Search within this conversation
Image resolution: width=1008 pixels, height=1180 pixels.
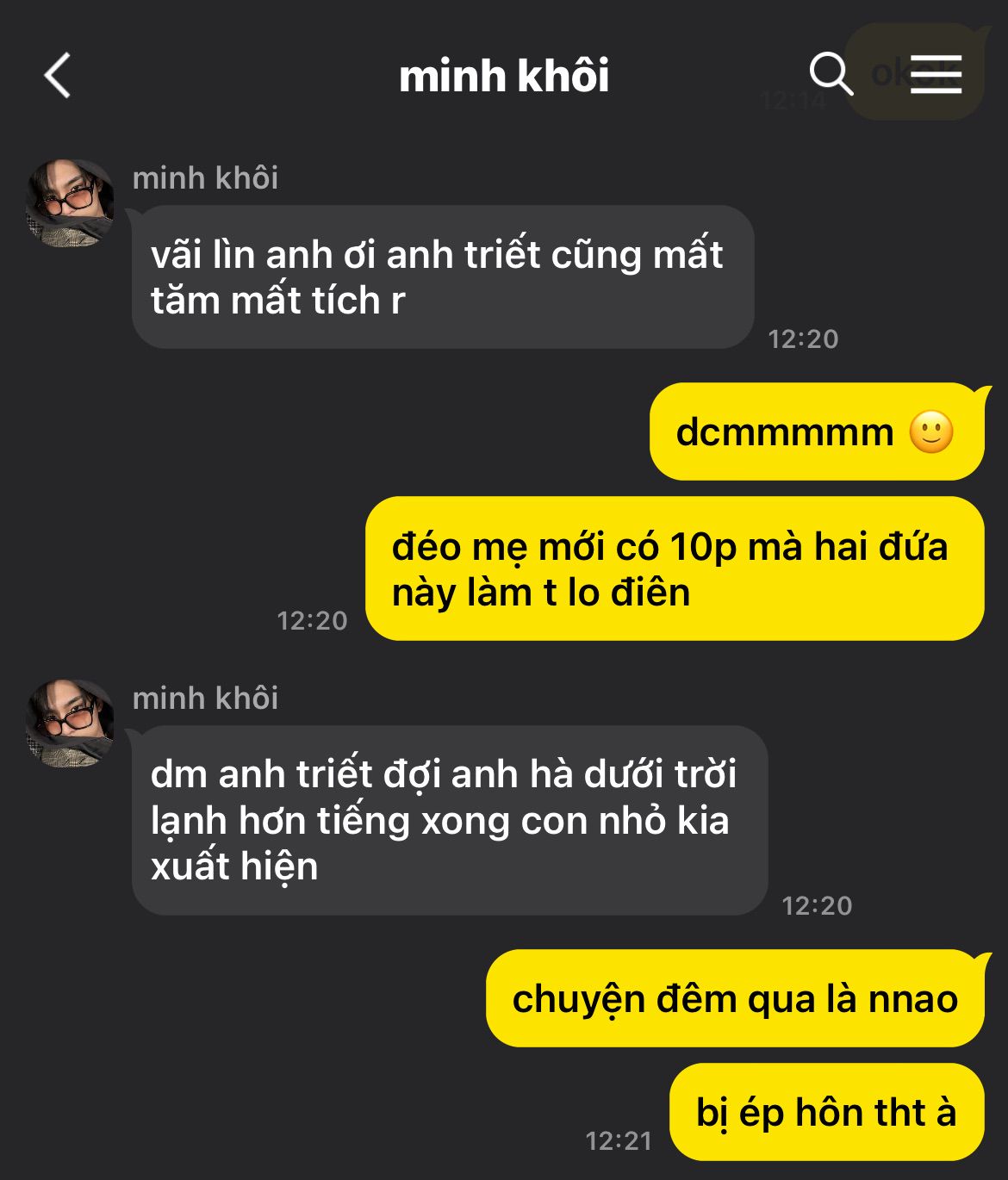[x=831, y=74]
